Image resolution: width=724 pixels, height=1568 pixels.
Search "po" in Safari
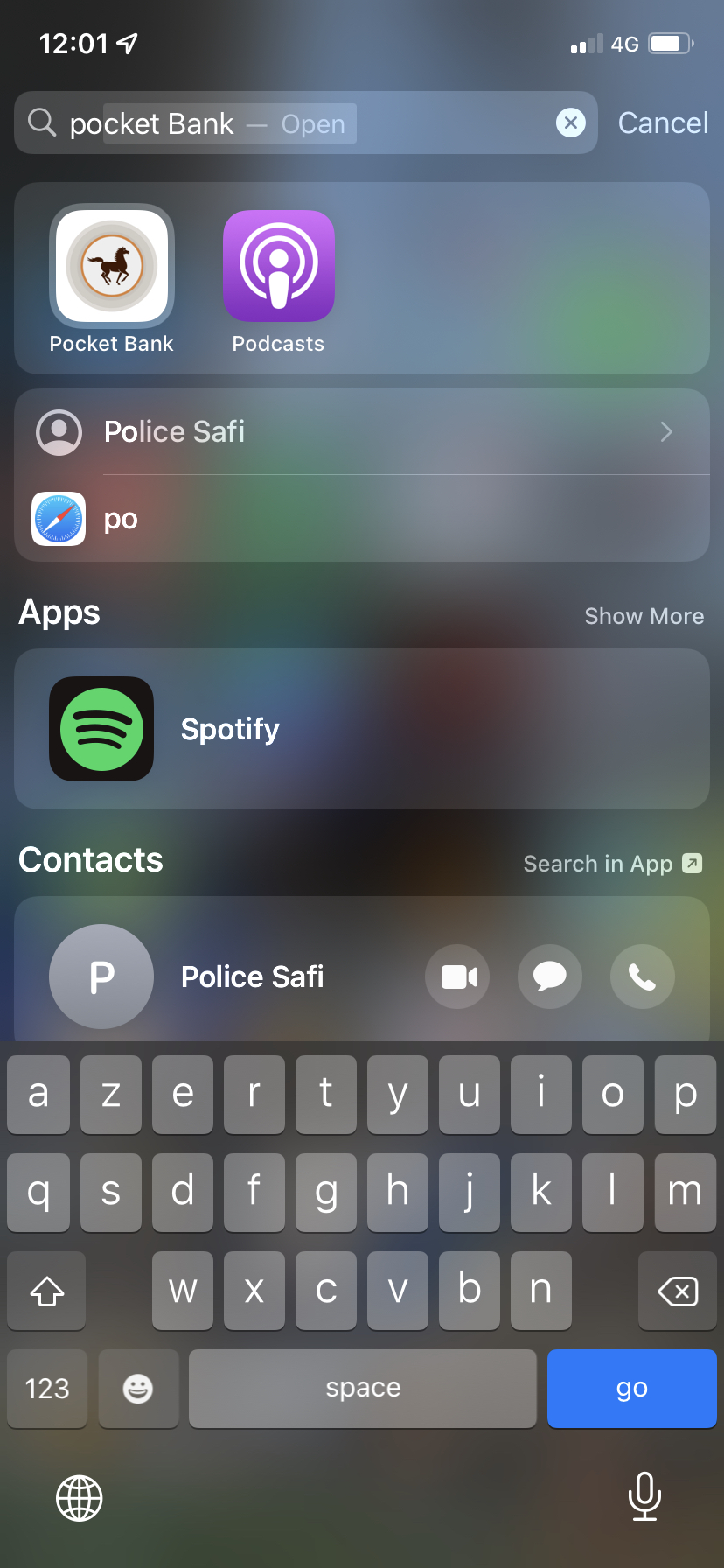pos(362,519)
